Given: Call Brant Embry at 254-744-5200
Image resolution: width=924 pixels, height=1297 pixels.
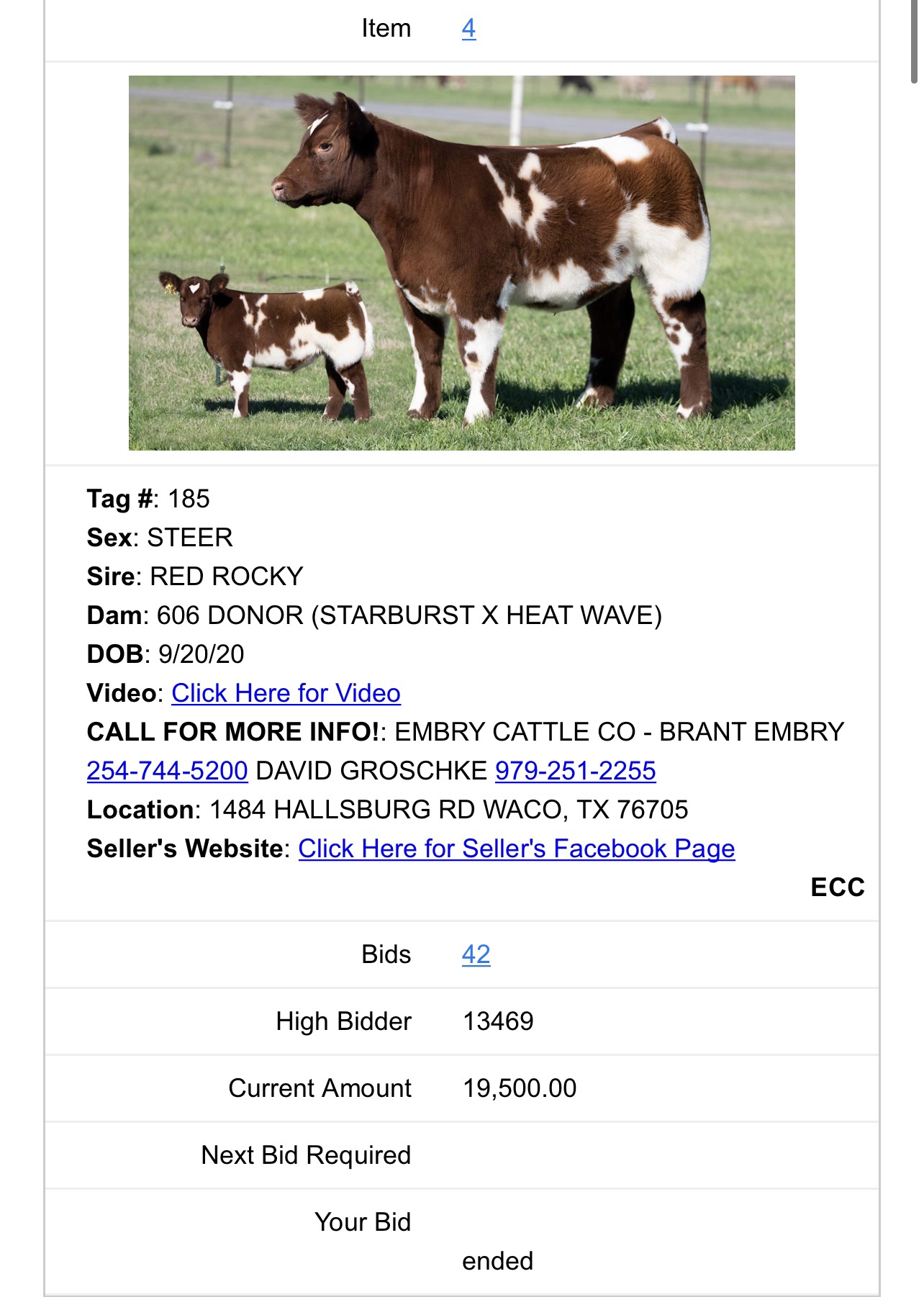Looking at the screenshot, I should [167, 771].
